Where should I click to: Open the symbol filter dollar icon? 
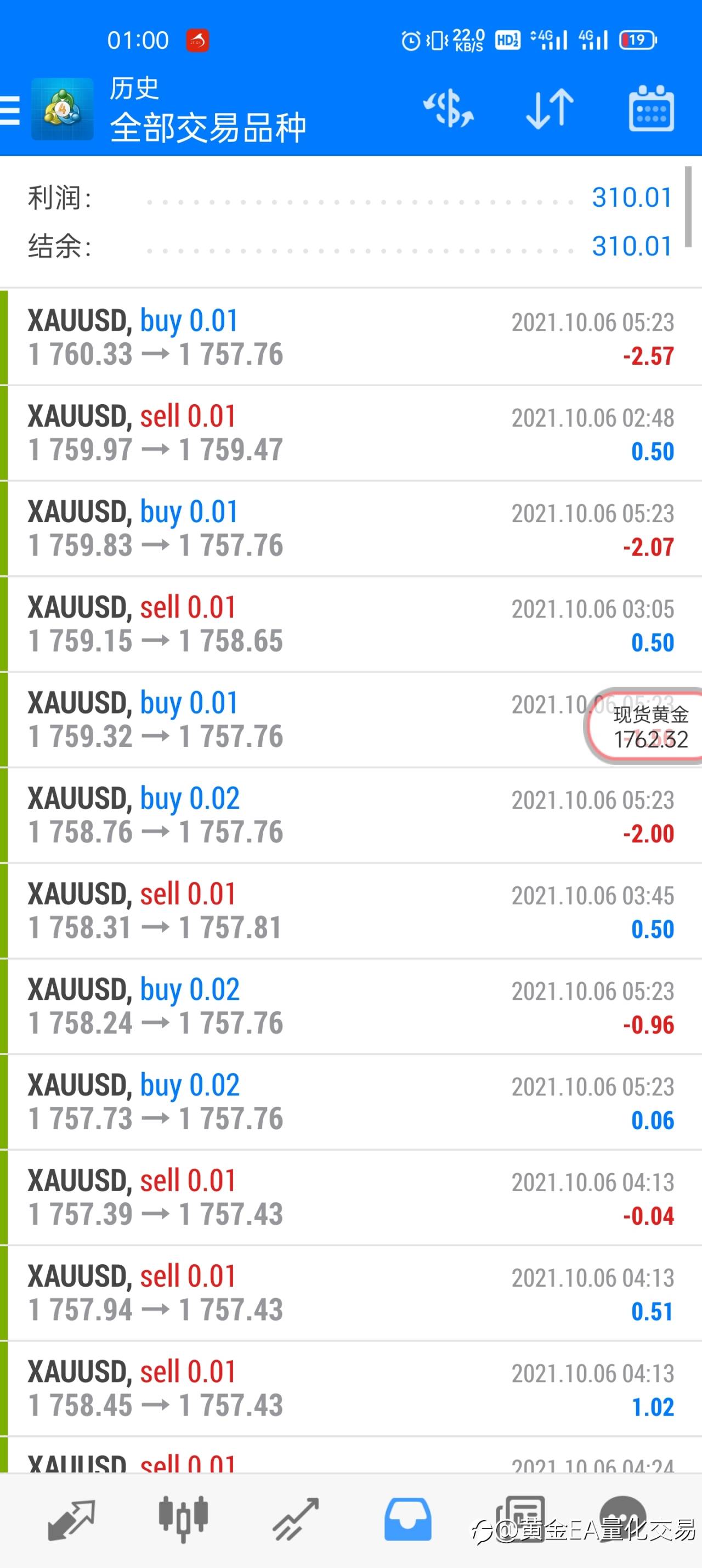click(x=448, y=110)
